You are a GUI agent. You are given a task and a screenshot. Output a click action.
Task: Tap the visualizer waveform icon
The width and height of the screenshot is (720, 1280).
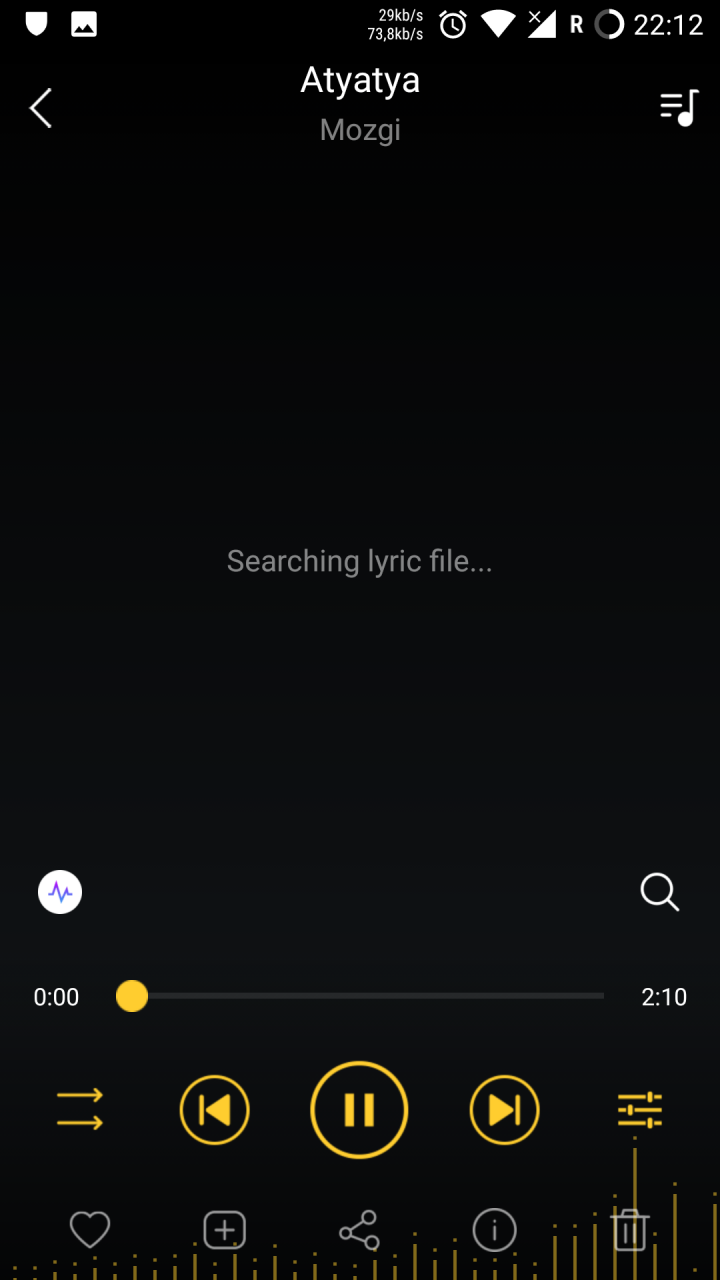[59, 892]
